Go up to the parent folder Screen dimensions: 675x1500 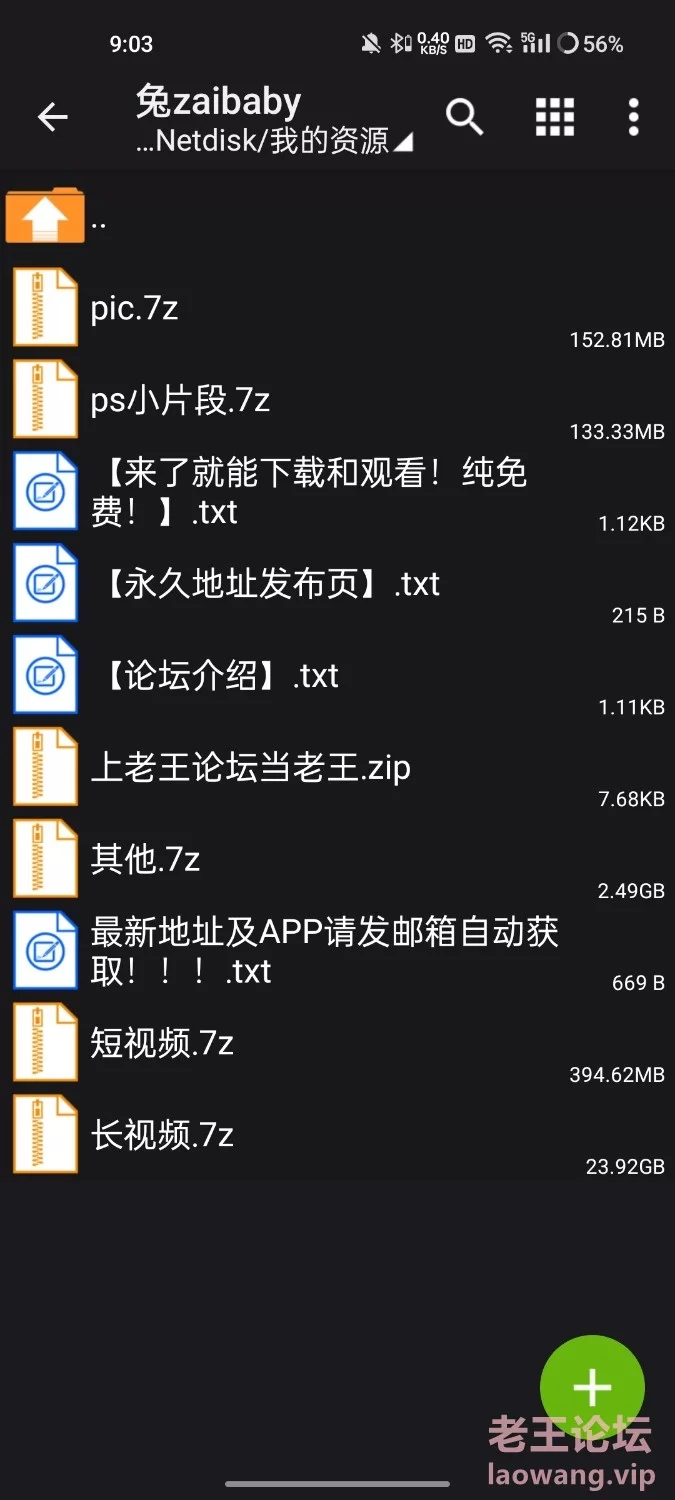coord(337,216)
